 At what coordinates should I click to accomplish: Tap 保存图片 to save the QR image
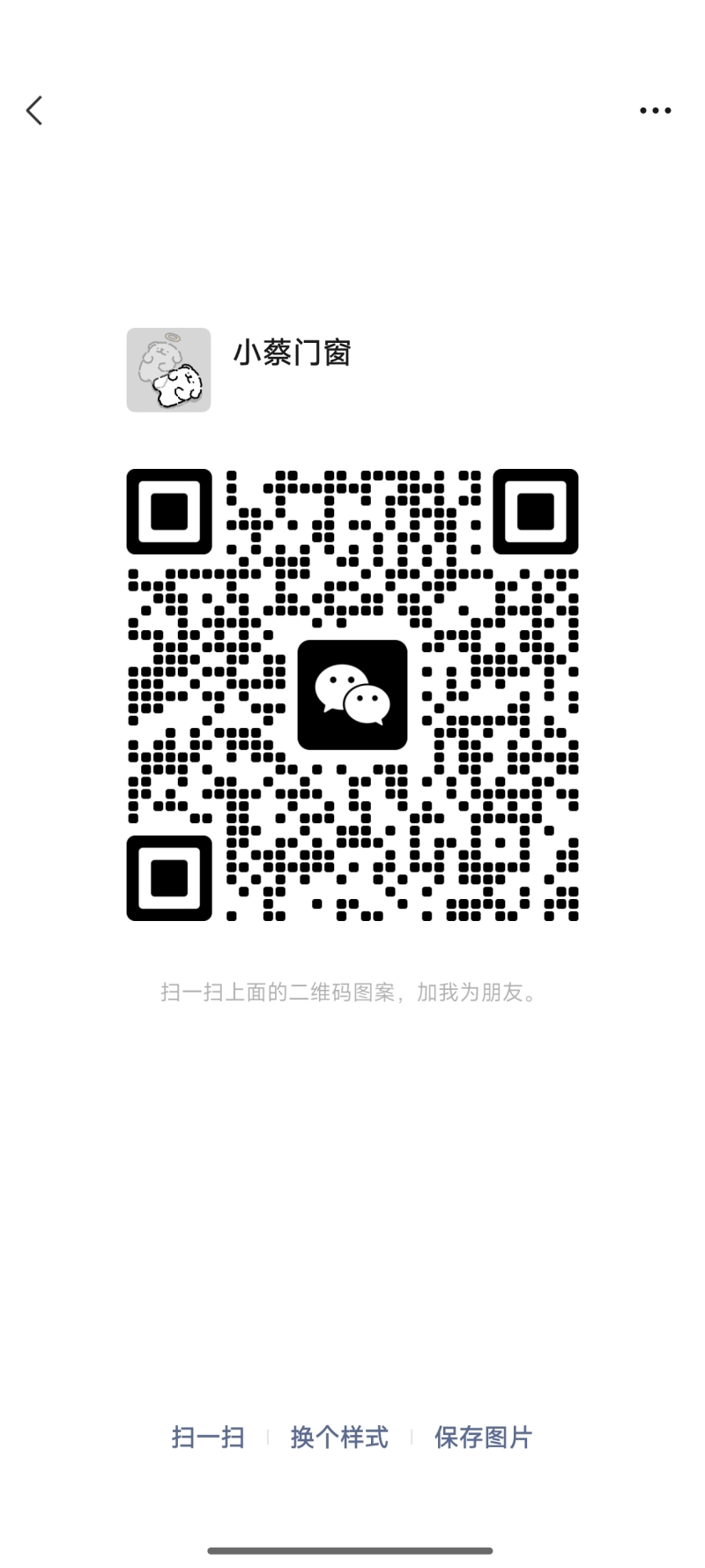(483, 1438)
